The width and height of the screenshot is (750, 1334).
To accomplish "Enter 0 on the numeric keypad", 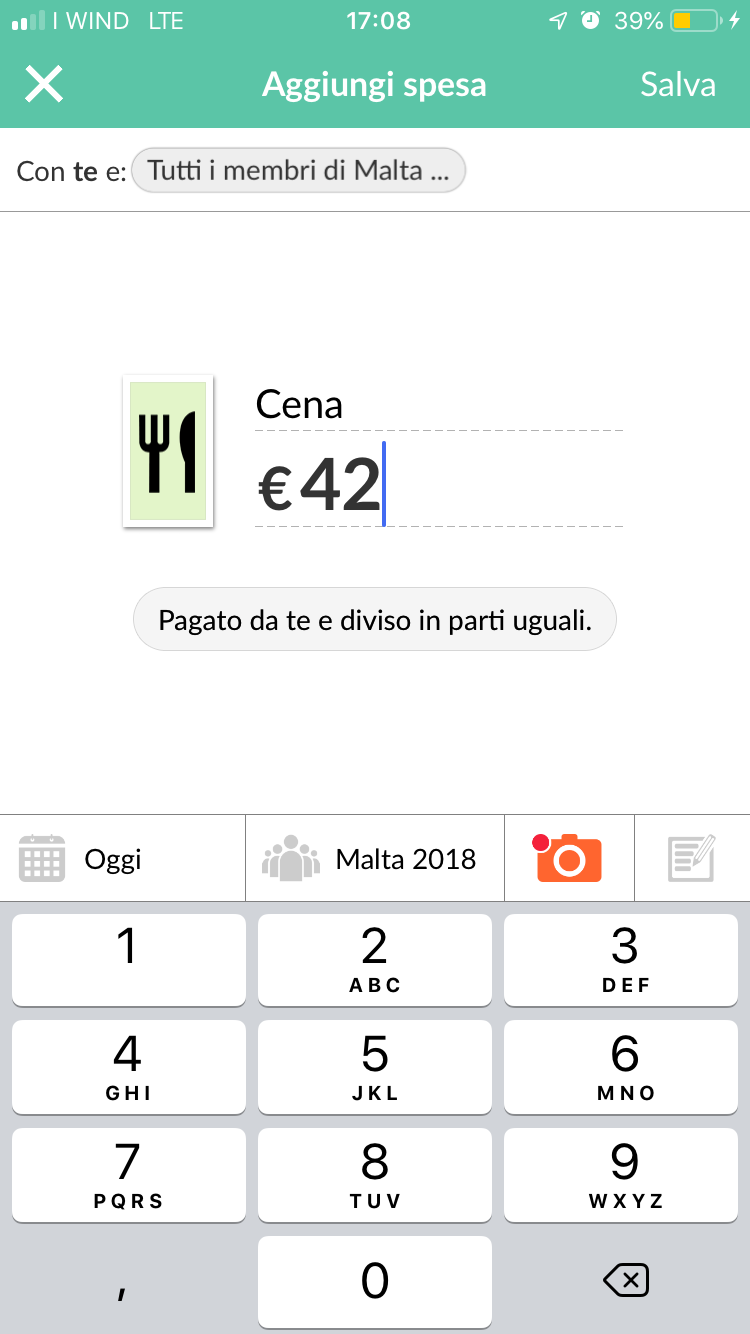I will pyautogui.click(x=375, y=1282).
